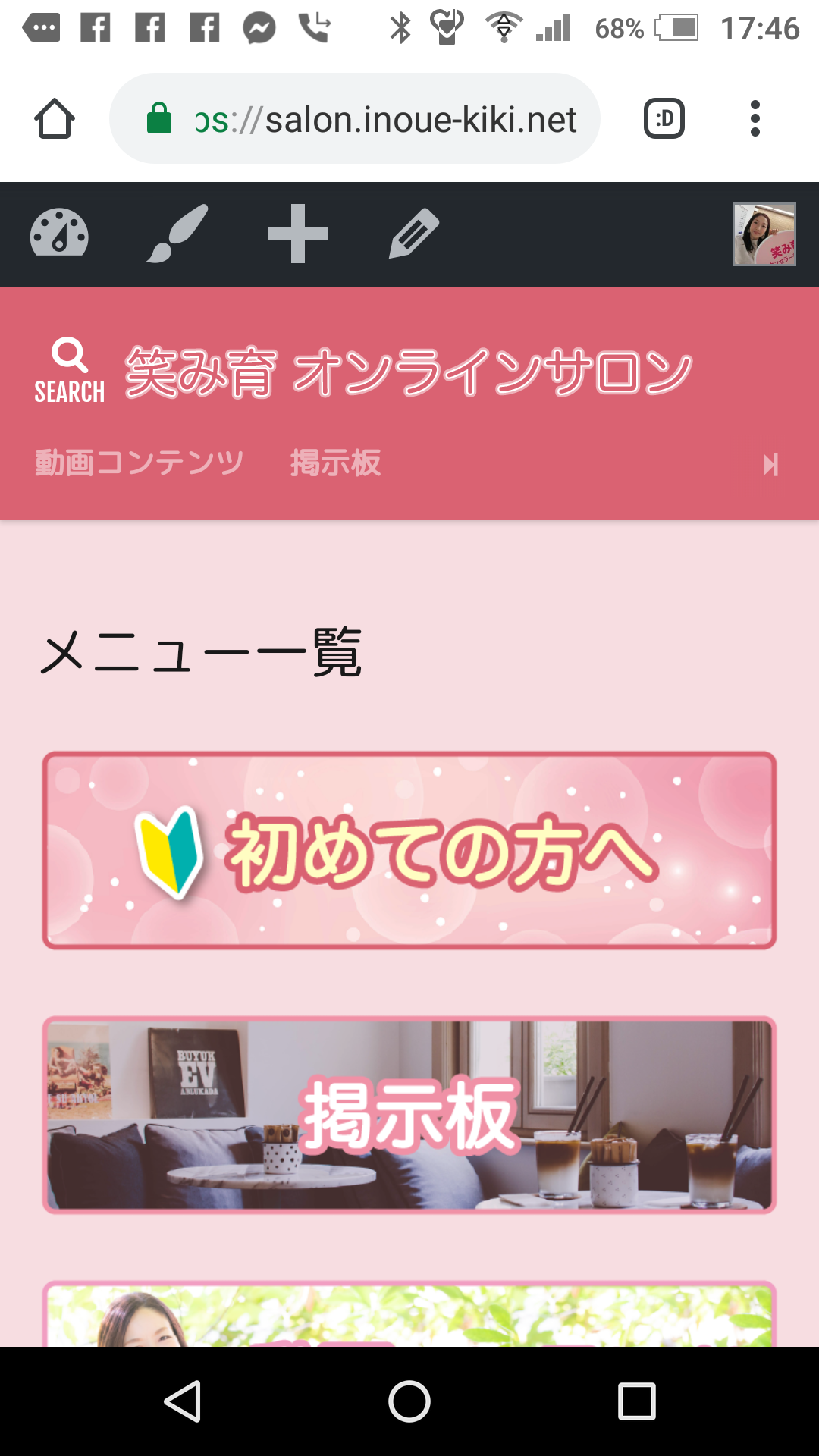Screen dimensions: 819x1456
Task: Open the WordPress dashboard gauge icon
Action: [x=59, y=232]
